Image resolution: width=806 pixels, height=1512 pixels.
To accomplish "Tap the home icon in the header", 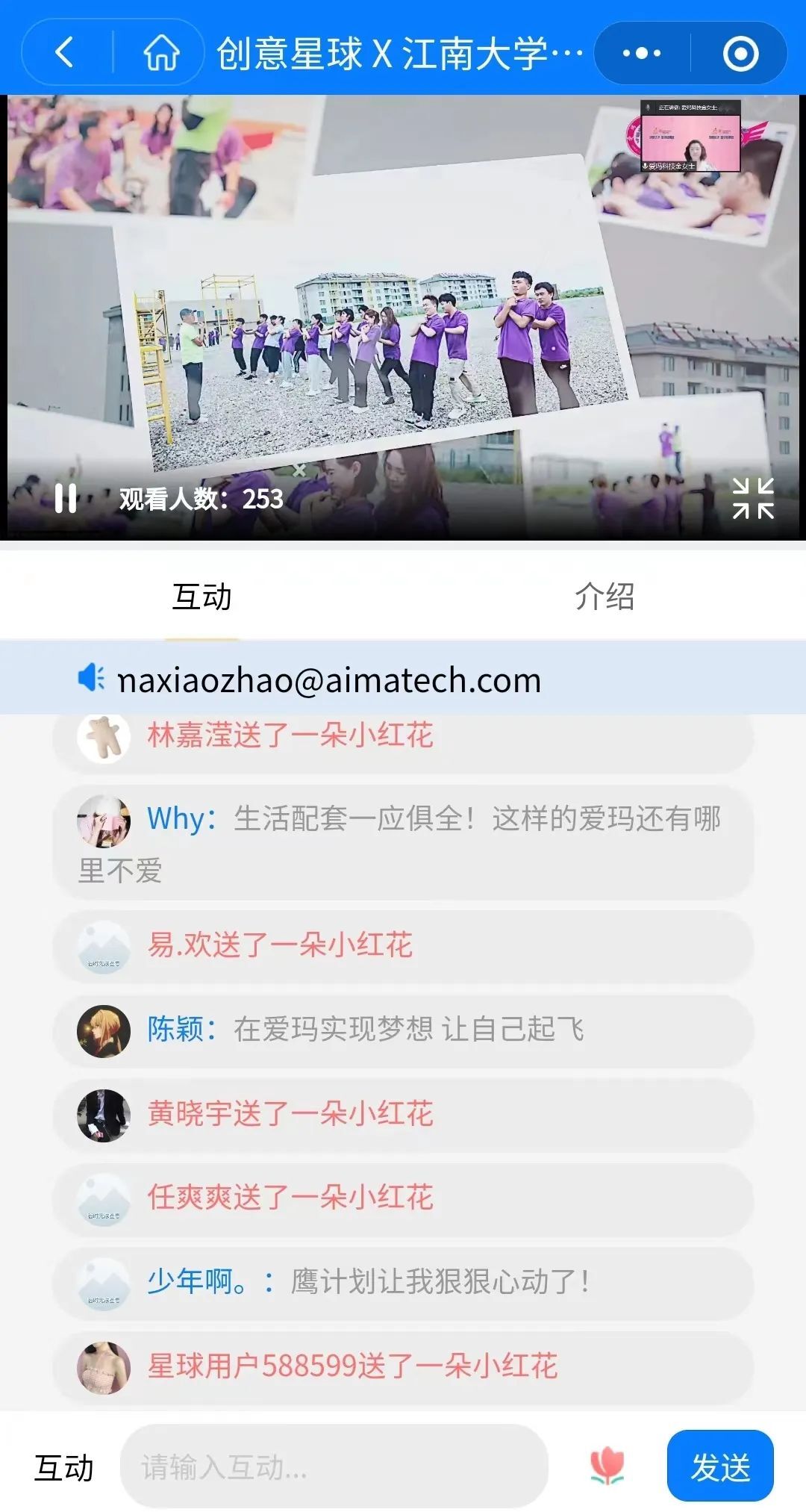I will (161, 53).
